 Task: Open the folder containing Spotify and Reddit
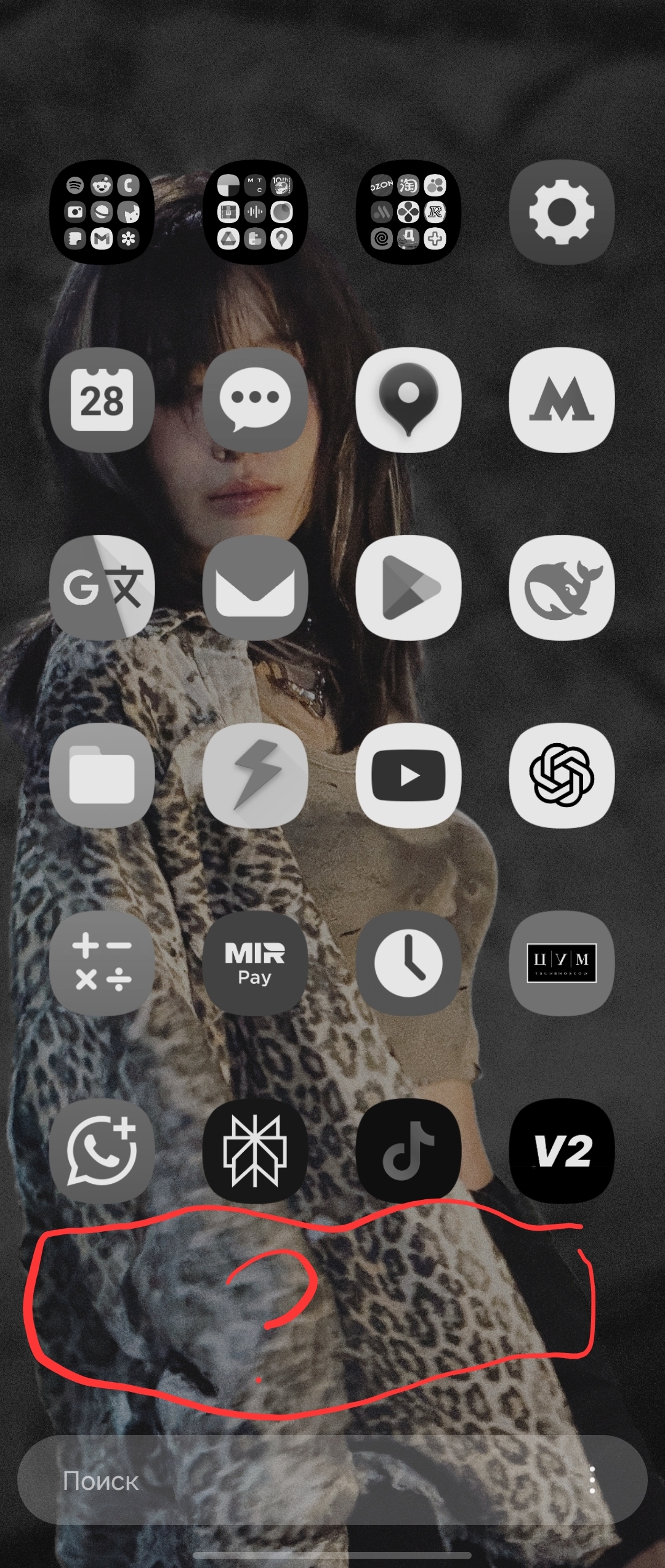tap(102, 212)
